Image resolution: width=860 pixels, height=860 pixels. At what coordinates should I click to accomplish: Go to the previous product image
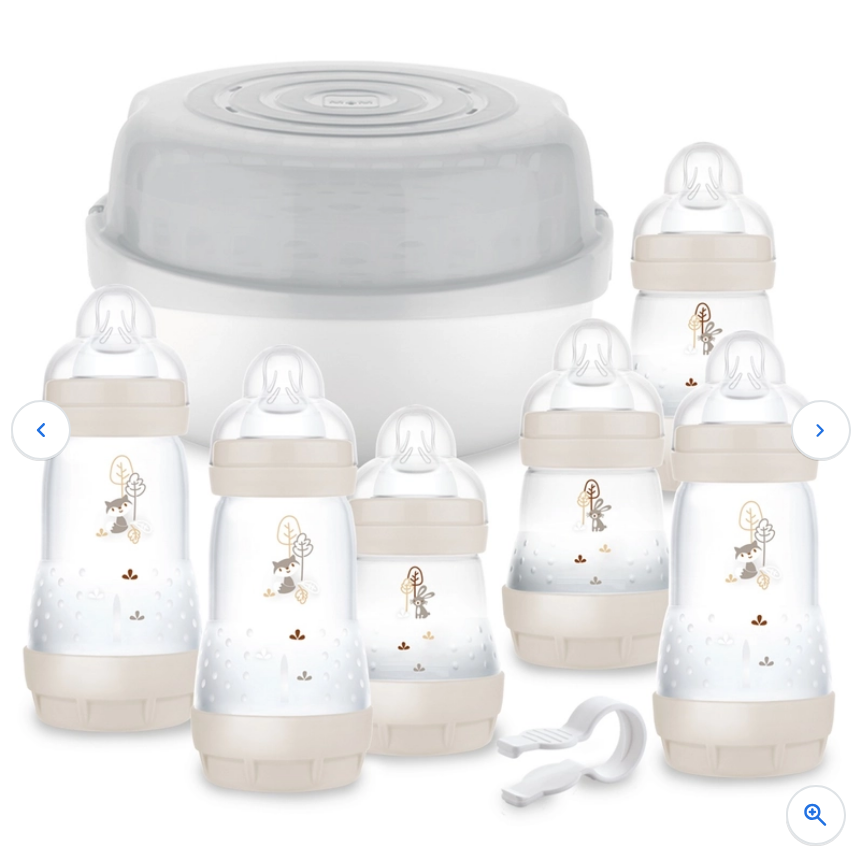(x=41, y=430)
